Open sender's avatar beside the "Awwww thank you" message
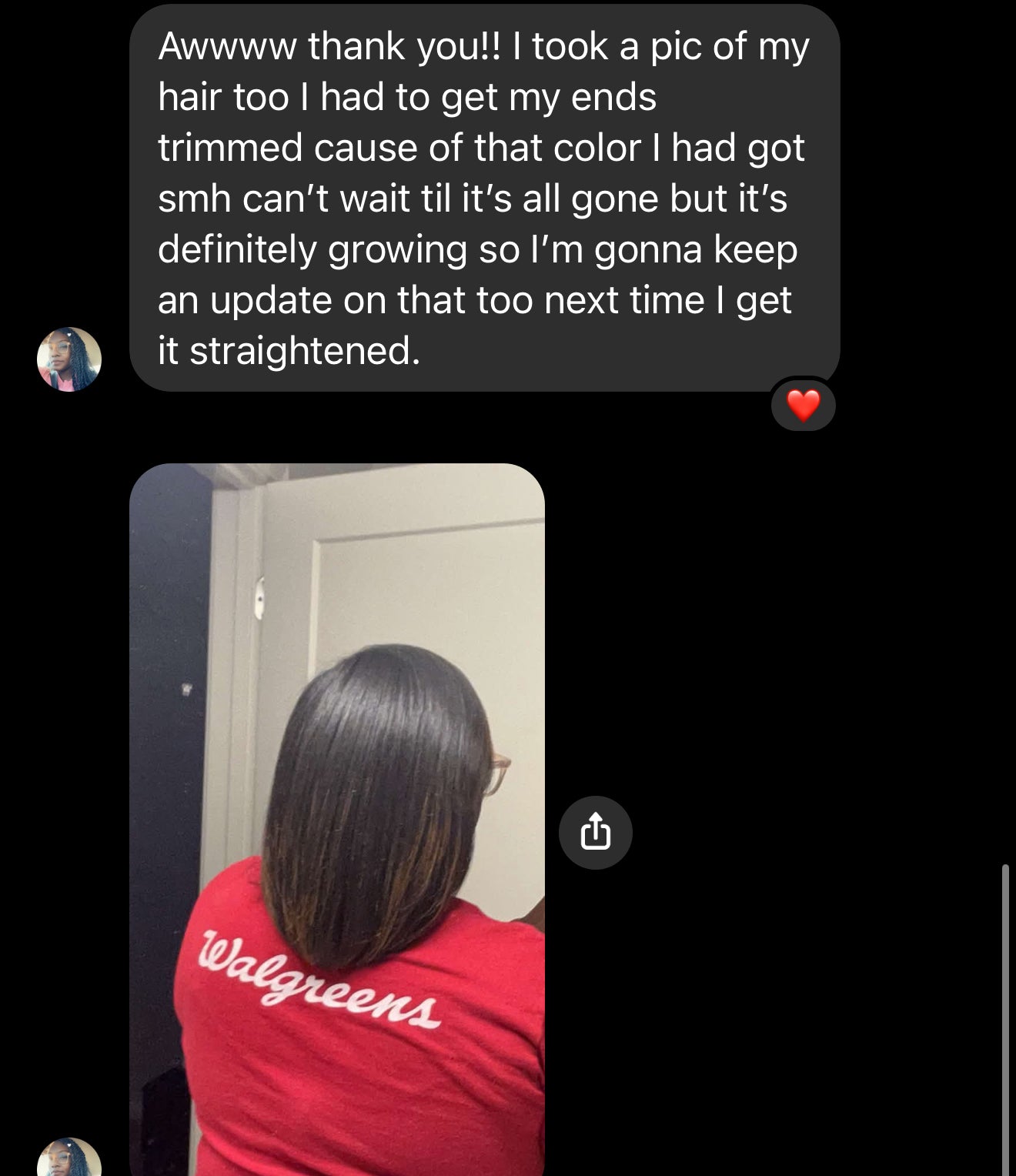 [69, 359]
